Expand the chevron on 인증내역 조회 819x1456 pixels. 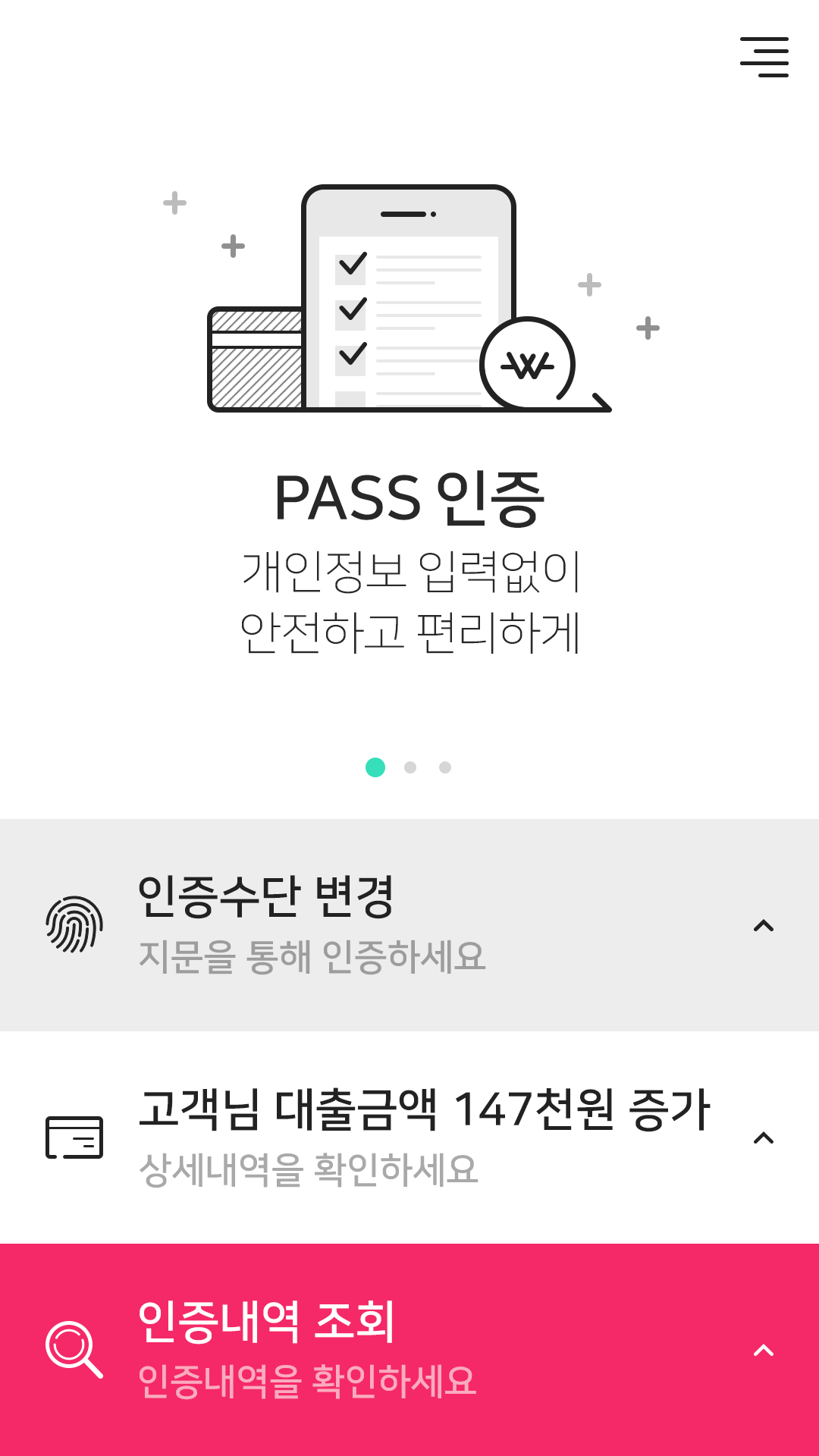coord(764,1351)
